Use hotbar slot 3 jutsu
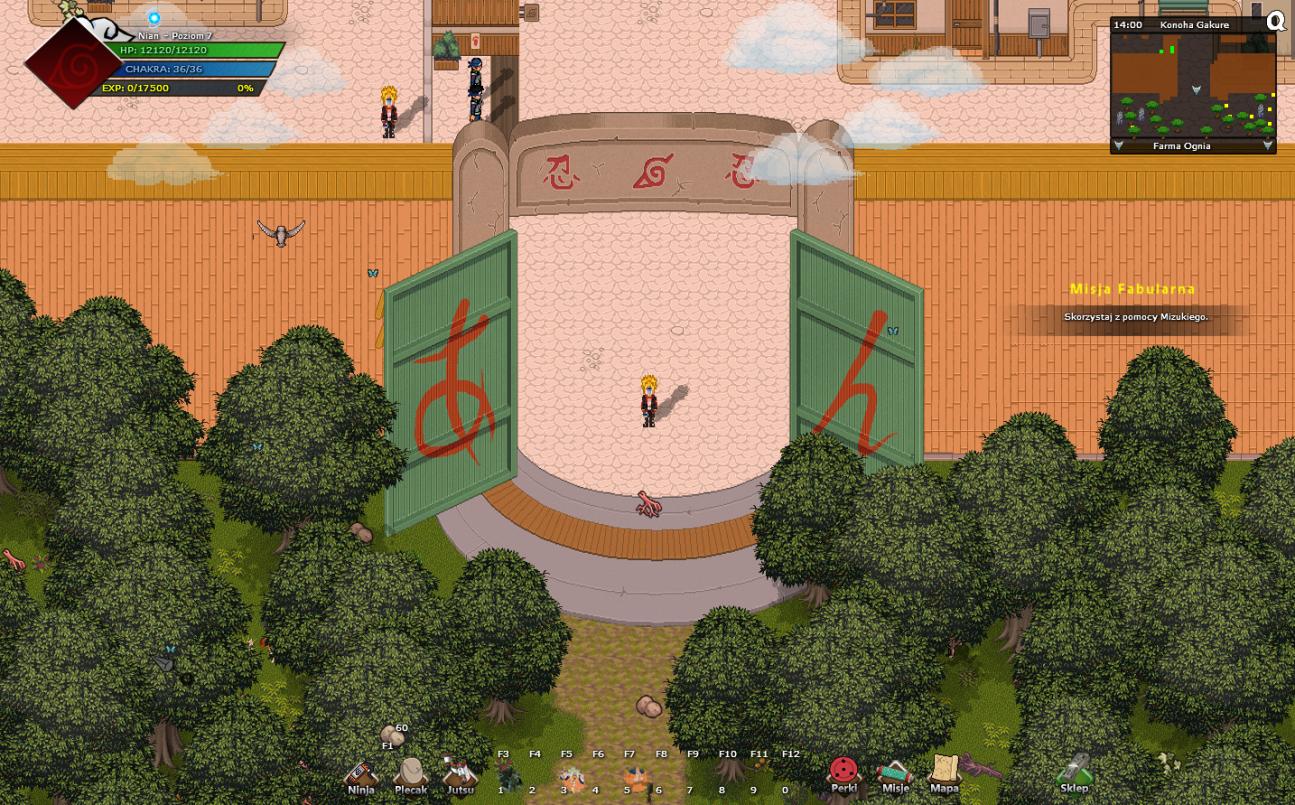 (572, 777)
